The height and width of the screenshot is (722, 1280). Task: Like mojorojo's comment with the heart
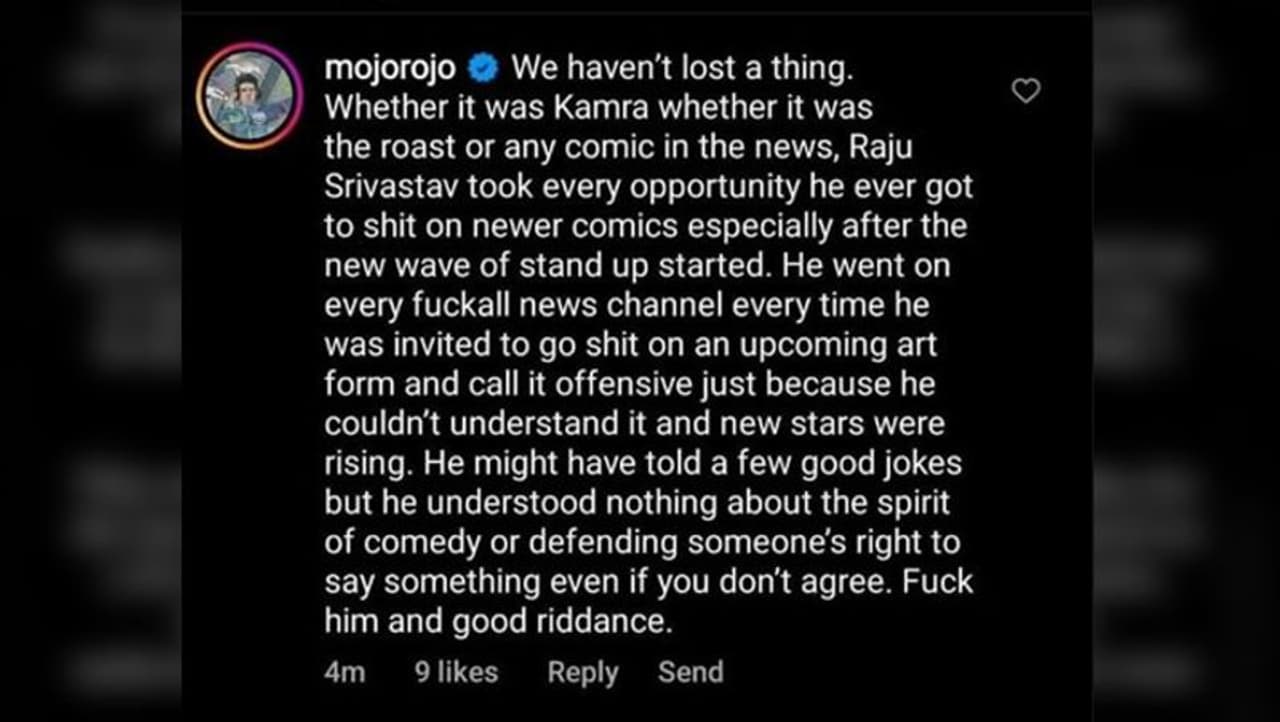click(1026, 91)
